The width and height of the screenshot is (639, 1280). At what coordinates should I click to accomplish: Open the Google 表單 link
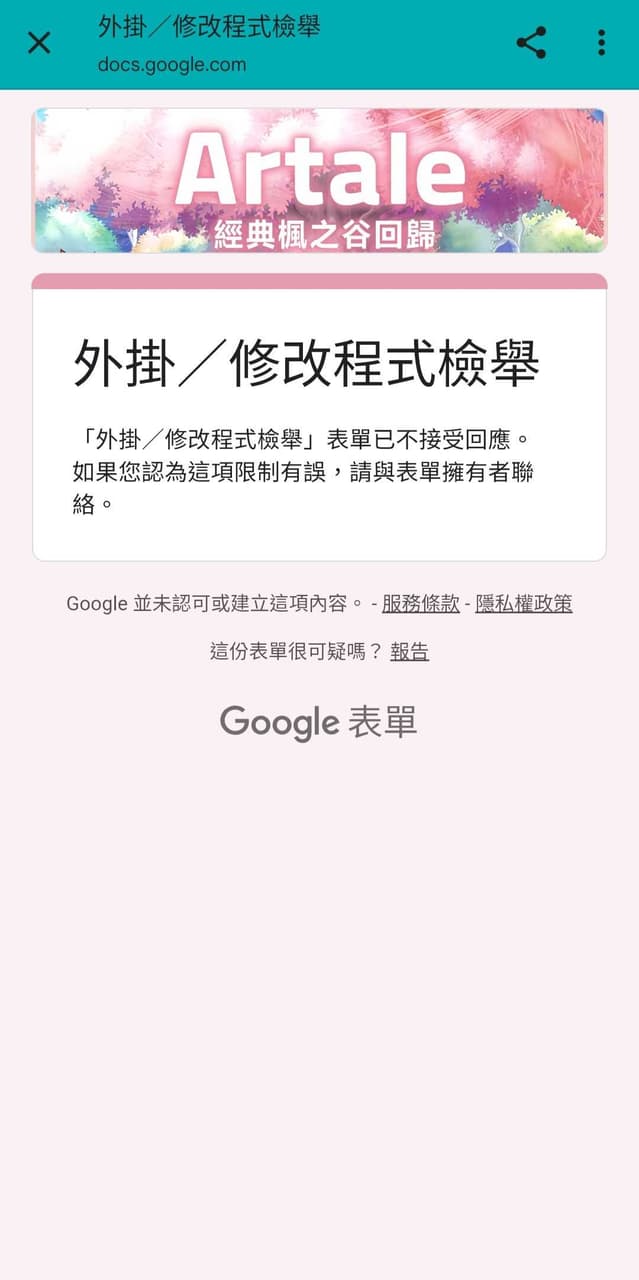point(319,722)
